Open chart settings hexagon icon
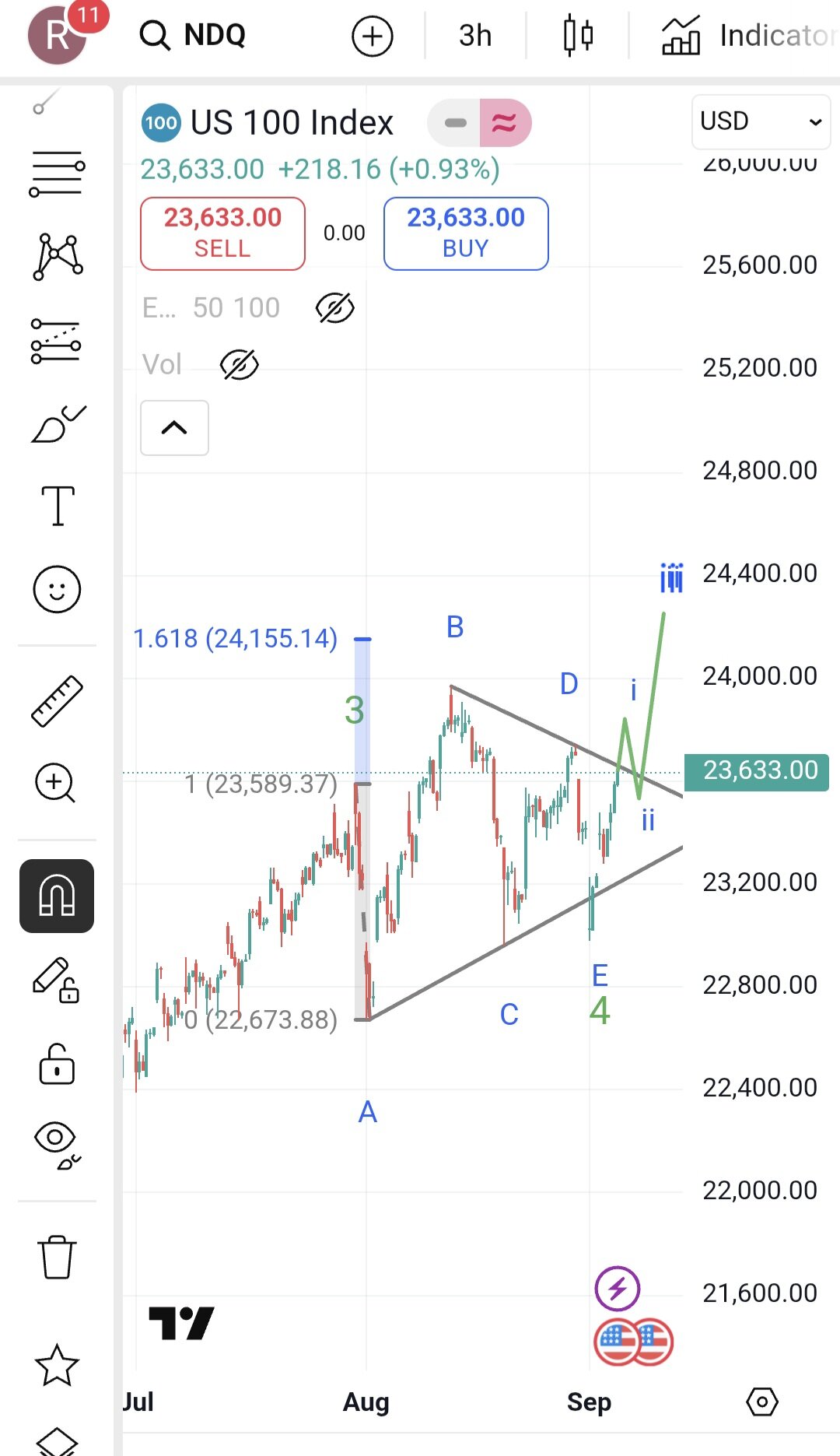The width and height of the screenshot is (840, 1456). (761, 1402)
